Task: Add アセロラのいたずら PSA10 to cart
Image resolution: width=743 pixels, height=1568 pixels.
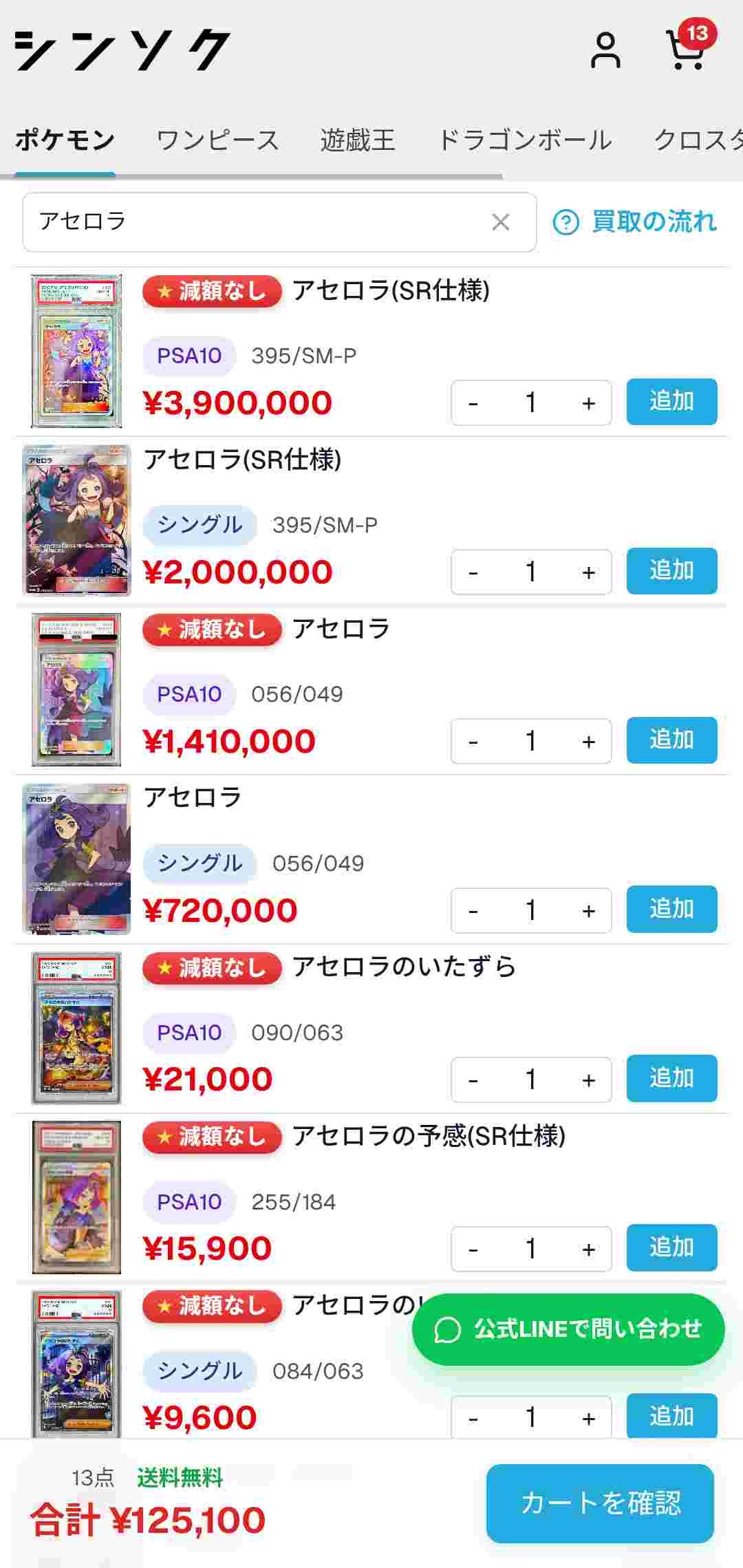Action: click(671, 1079)
